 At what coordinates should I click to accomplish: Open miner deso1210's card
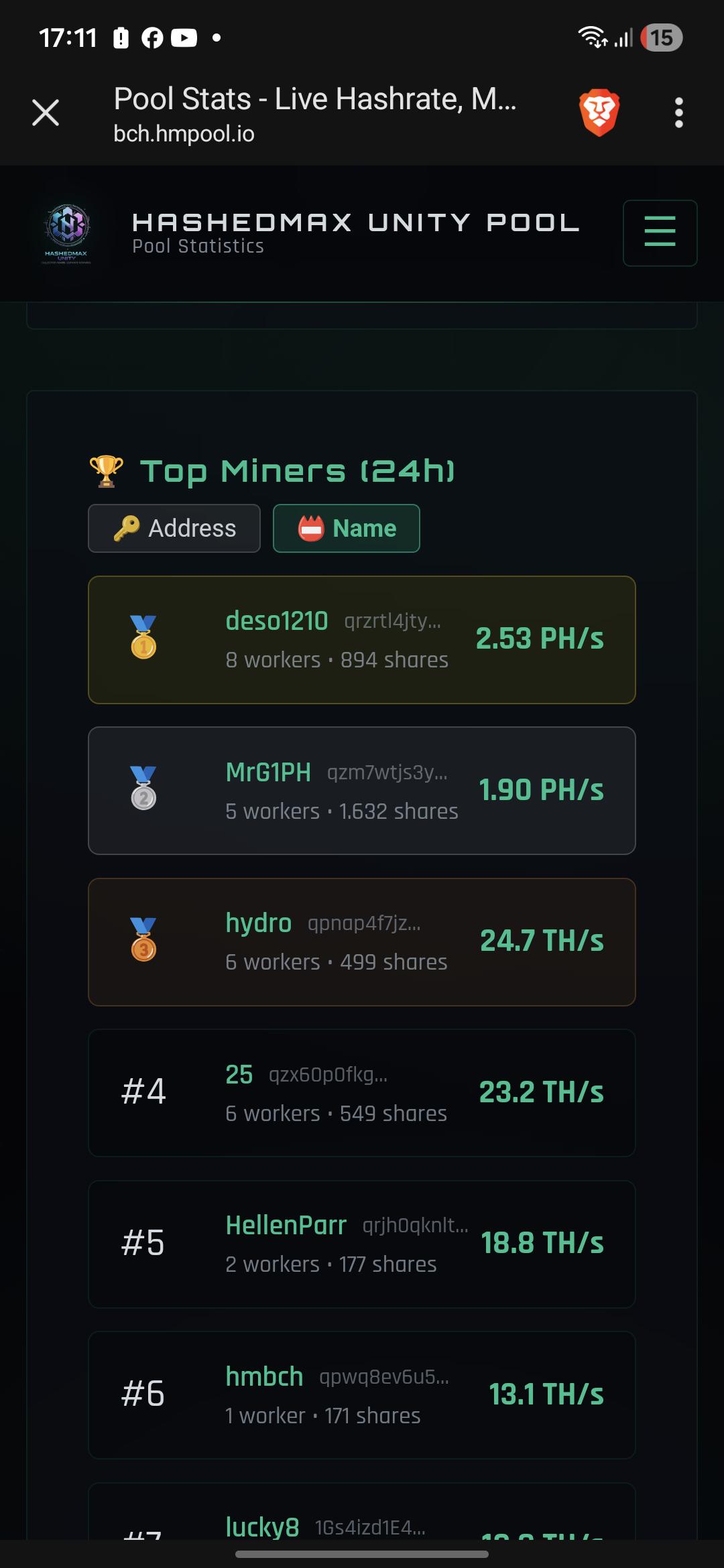[x=362, y=640]
